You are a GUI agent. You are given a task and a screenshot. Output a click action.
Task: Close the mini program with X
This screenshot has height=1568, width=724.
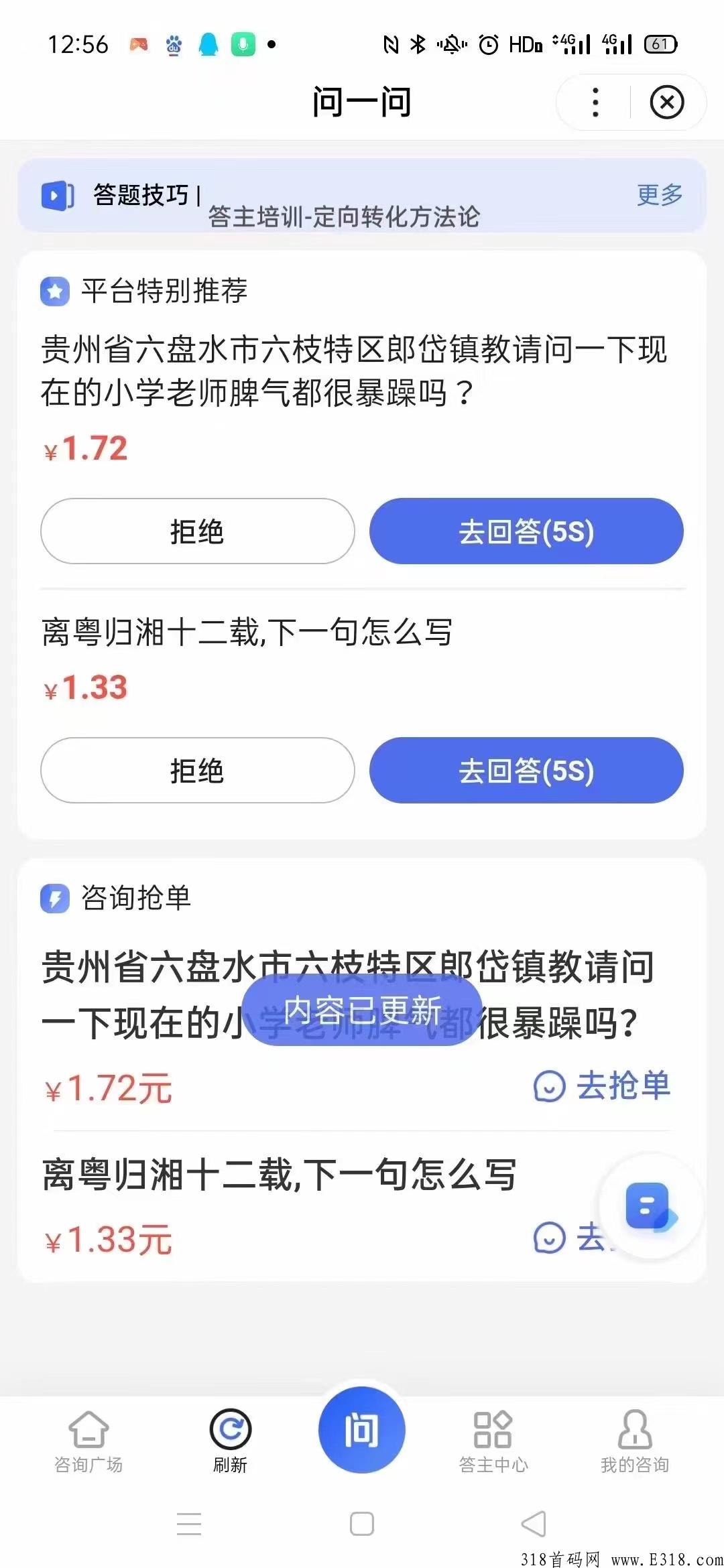coord(667,103)
